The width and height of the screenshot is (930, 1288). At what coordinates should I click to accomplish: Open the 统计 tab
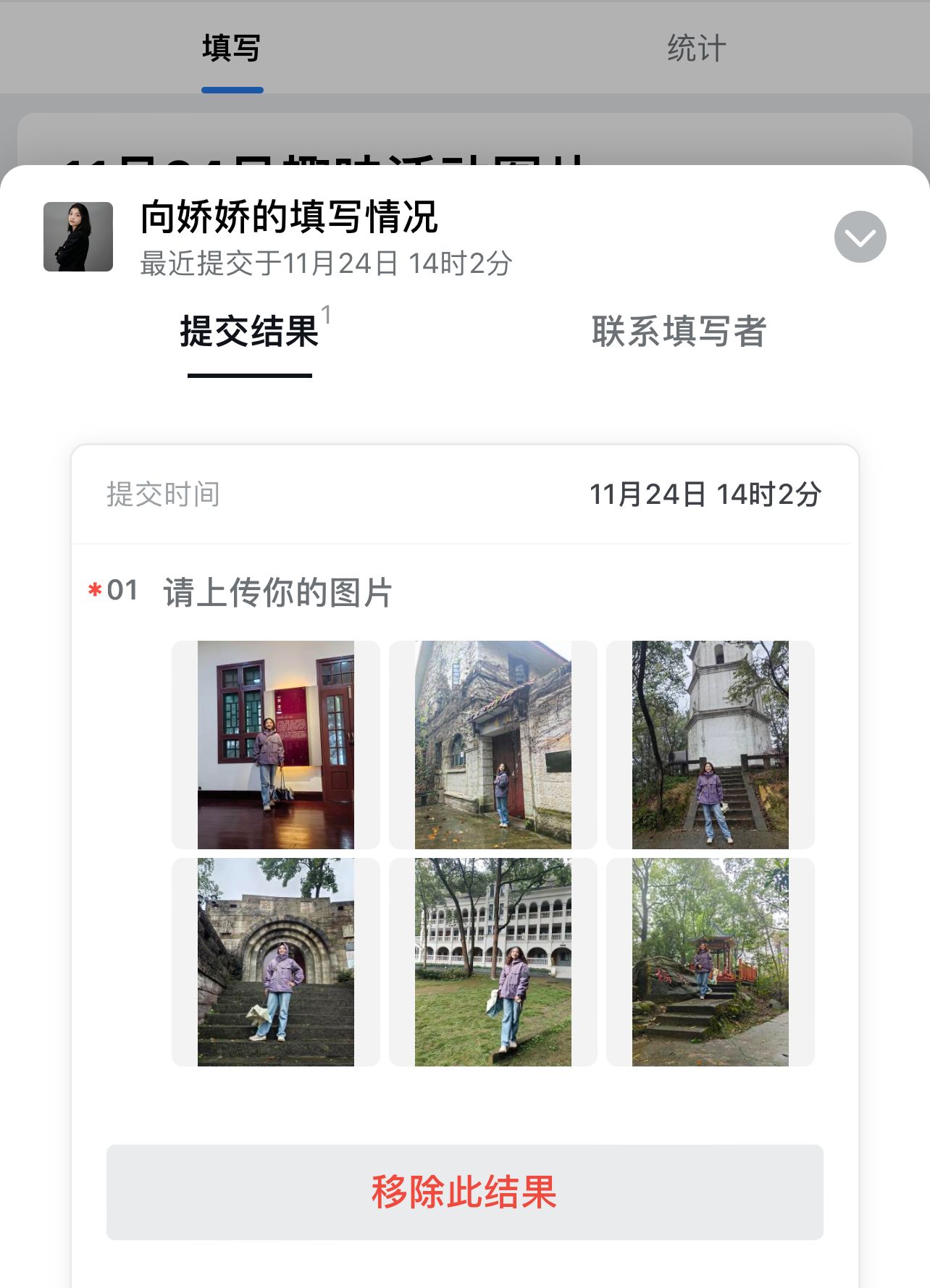tap(696, 49)
